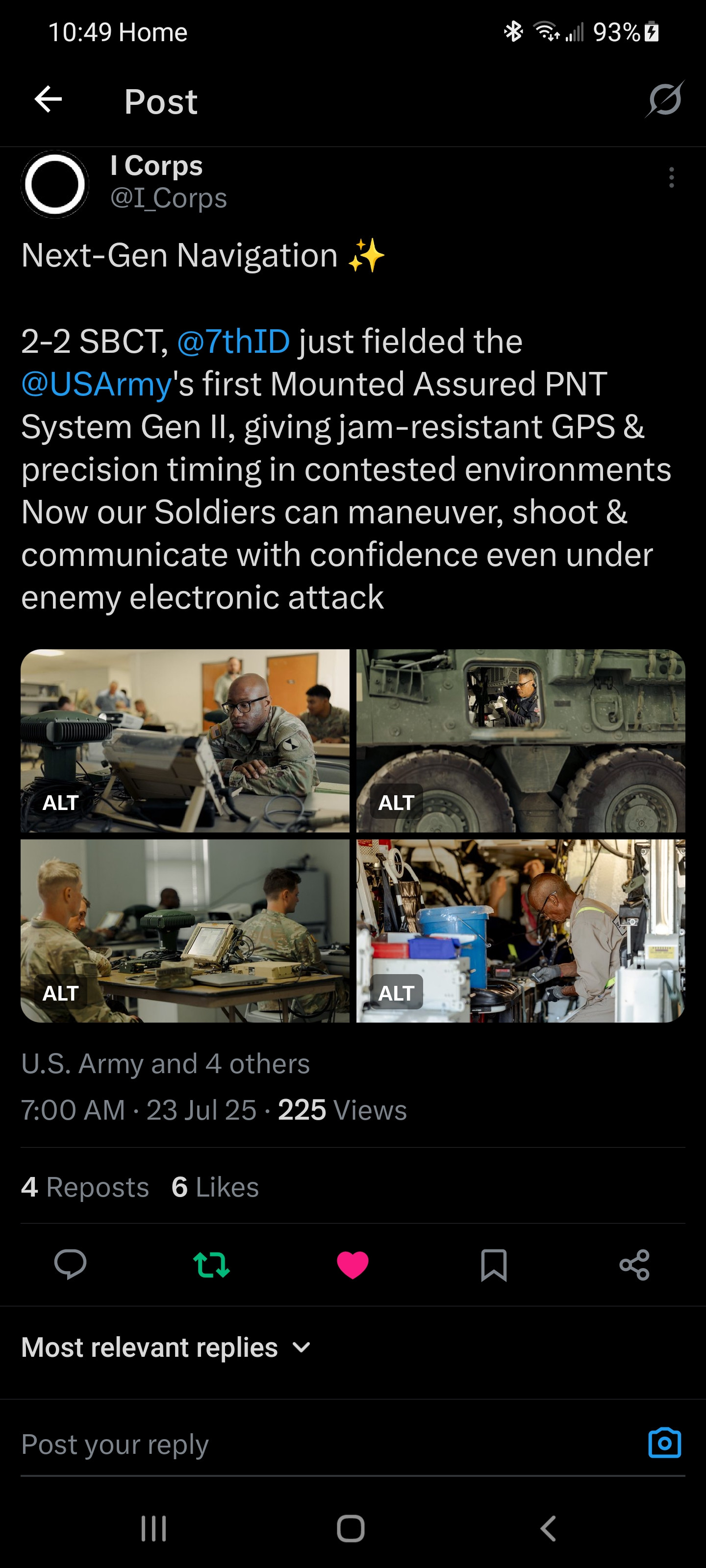Show ALT text for armored vehicle photo
The image size is (706, 1568).
coord(396,803)
